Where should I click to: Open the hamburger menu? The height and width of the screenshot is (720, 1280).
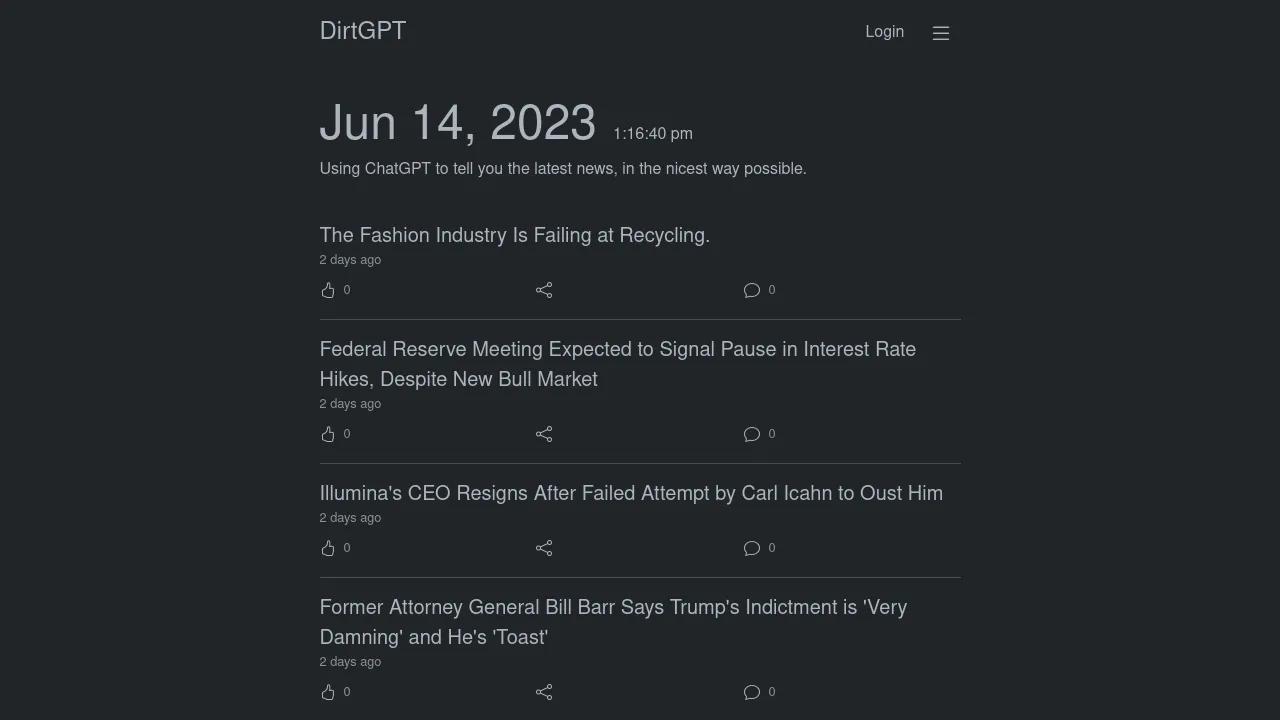click(x=940, y=33)
